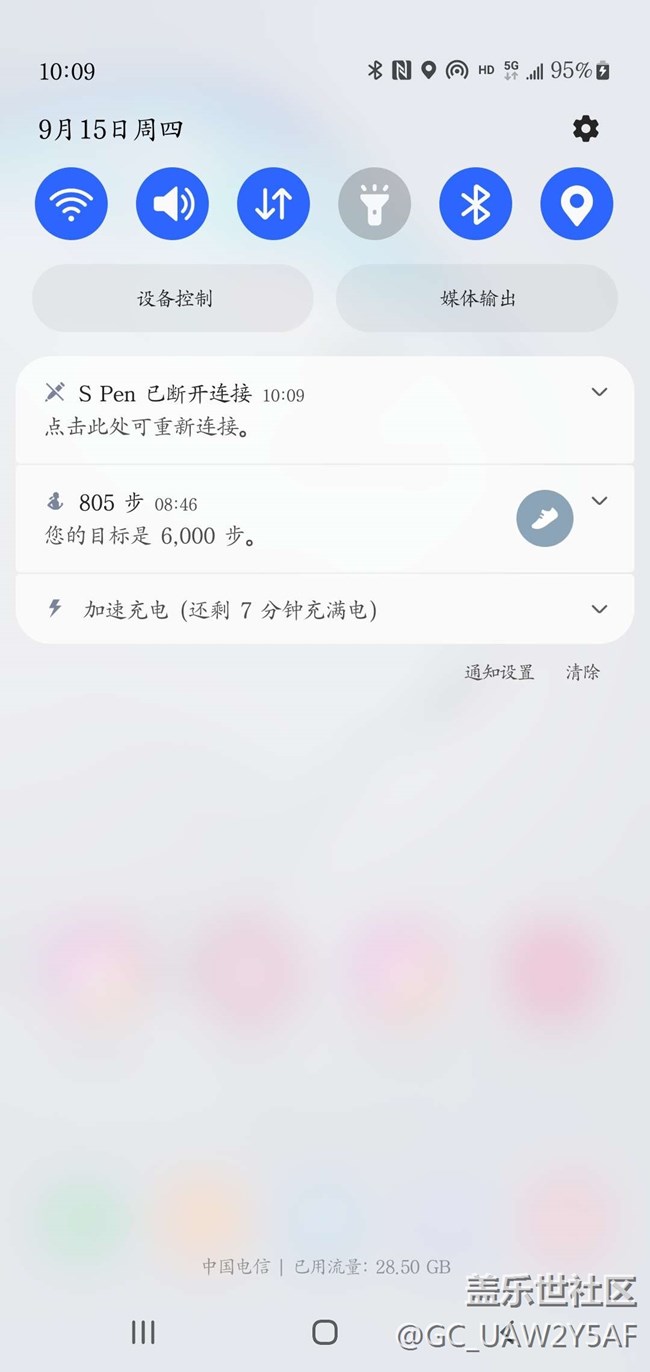Disable Bluetooth quick setting

(x=475, y=204)
